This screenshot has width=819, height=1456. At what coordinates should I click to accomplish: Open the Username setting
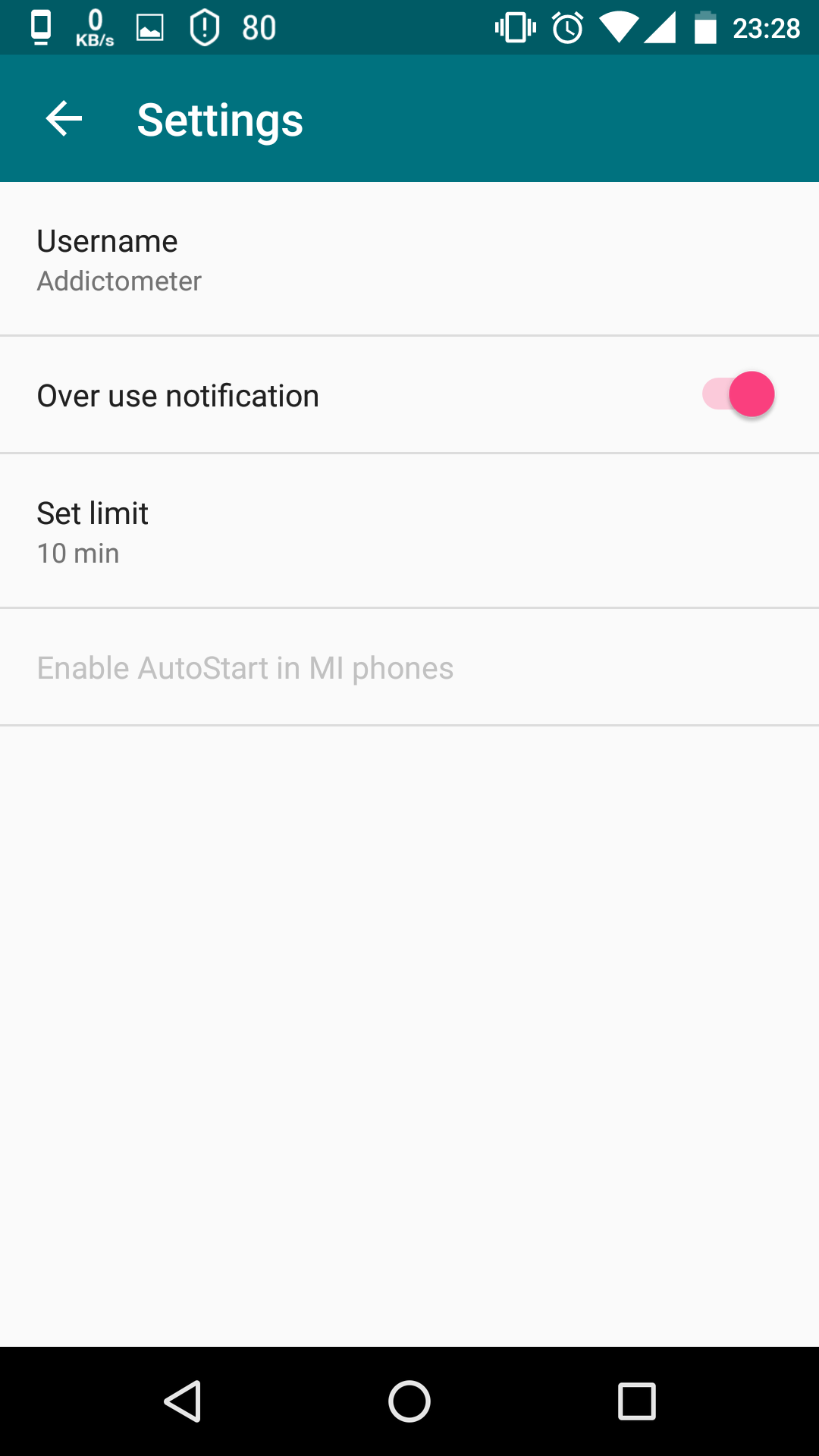click(409, 259)
